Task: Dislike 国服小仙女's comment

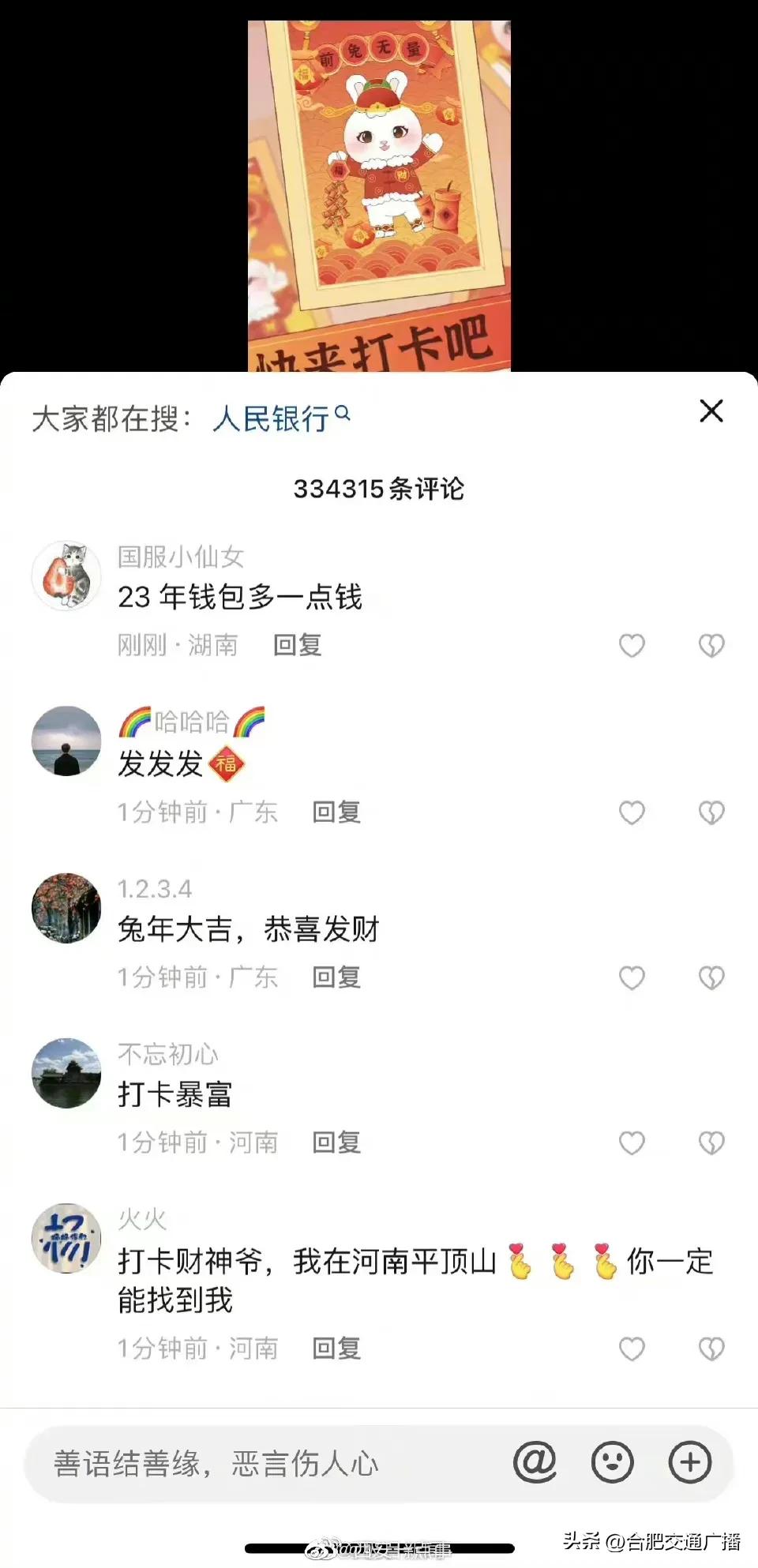Action: [x=711, y=646]
